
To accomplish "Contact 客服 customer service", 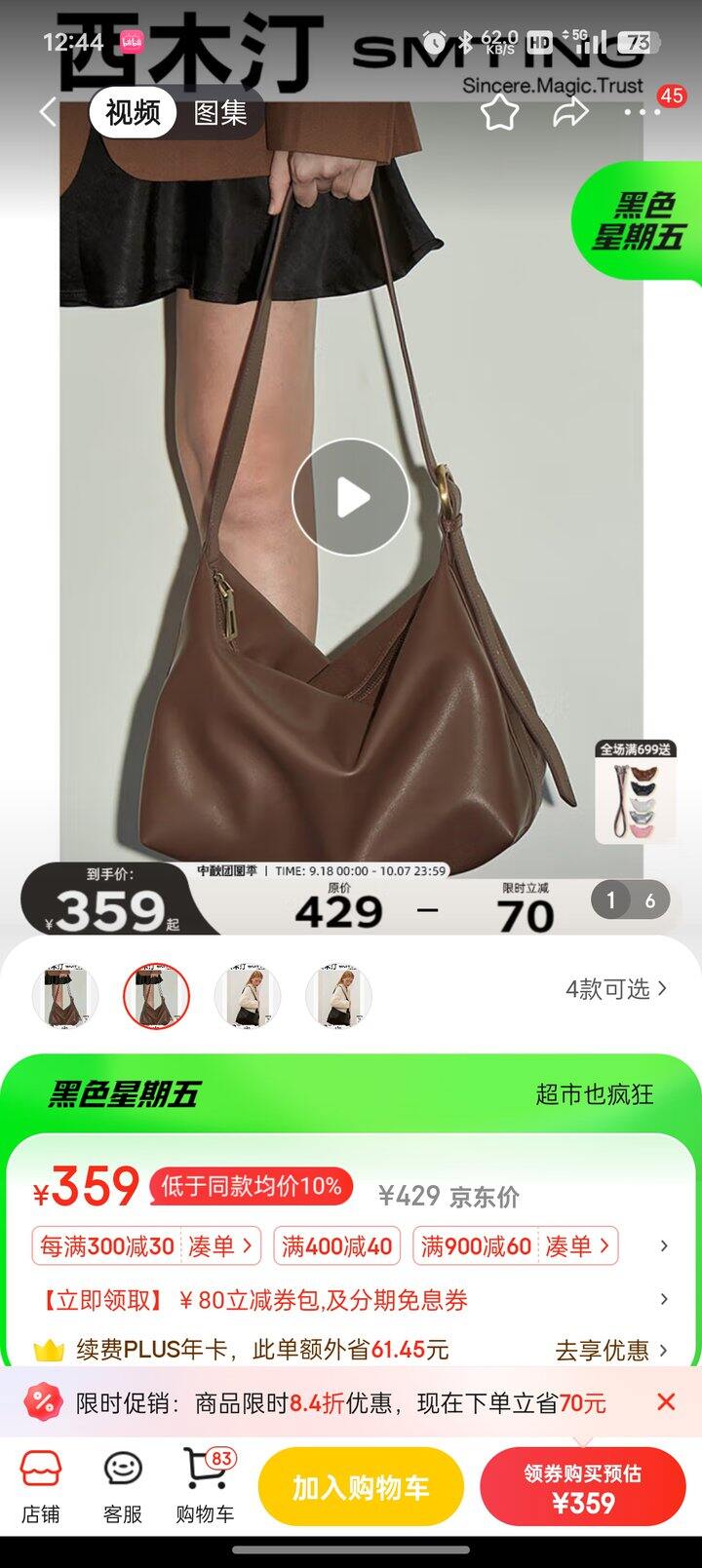I will pyautogui.click(x=123, y=1487).
